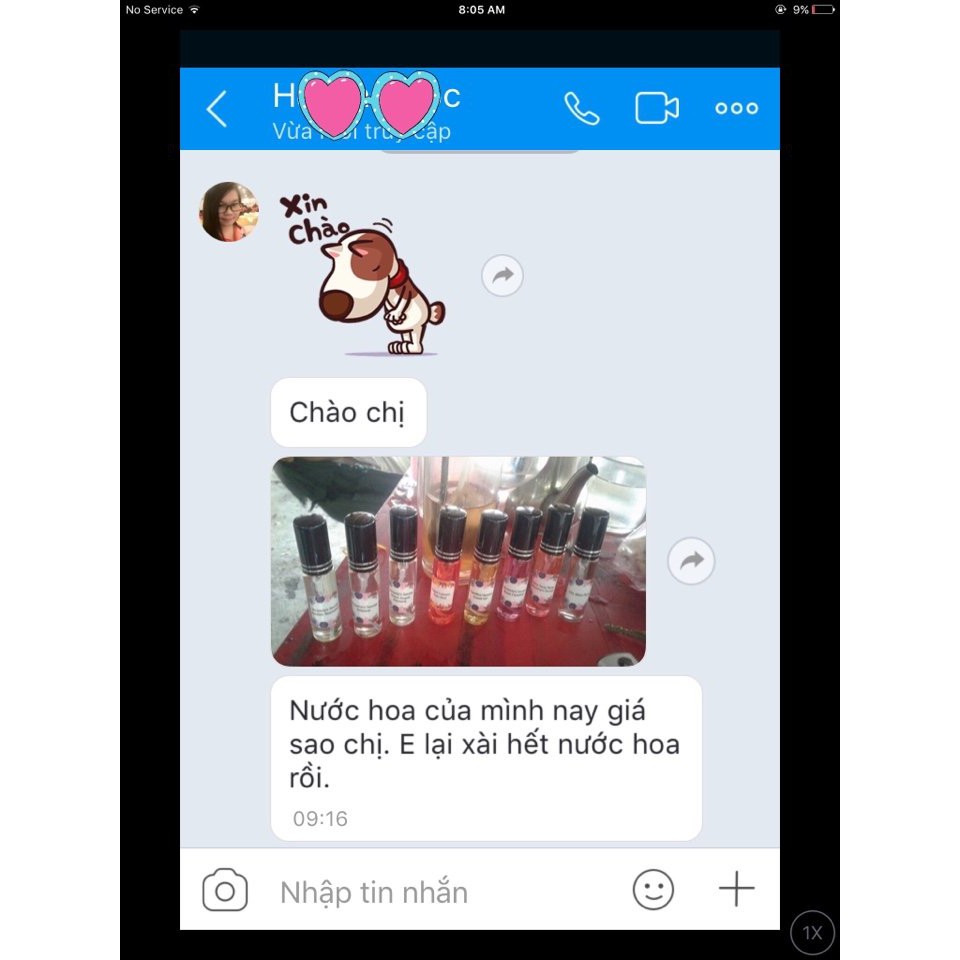
Task: Forward the perfume bottles photo
Action: coord(691,561)
